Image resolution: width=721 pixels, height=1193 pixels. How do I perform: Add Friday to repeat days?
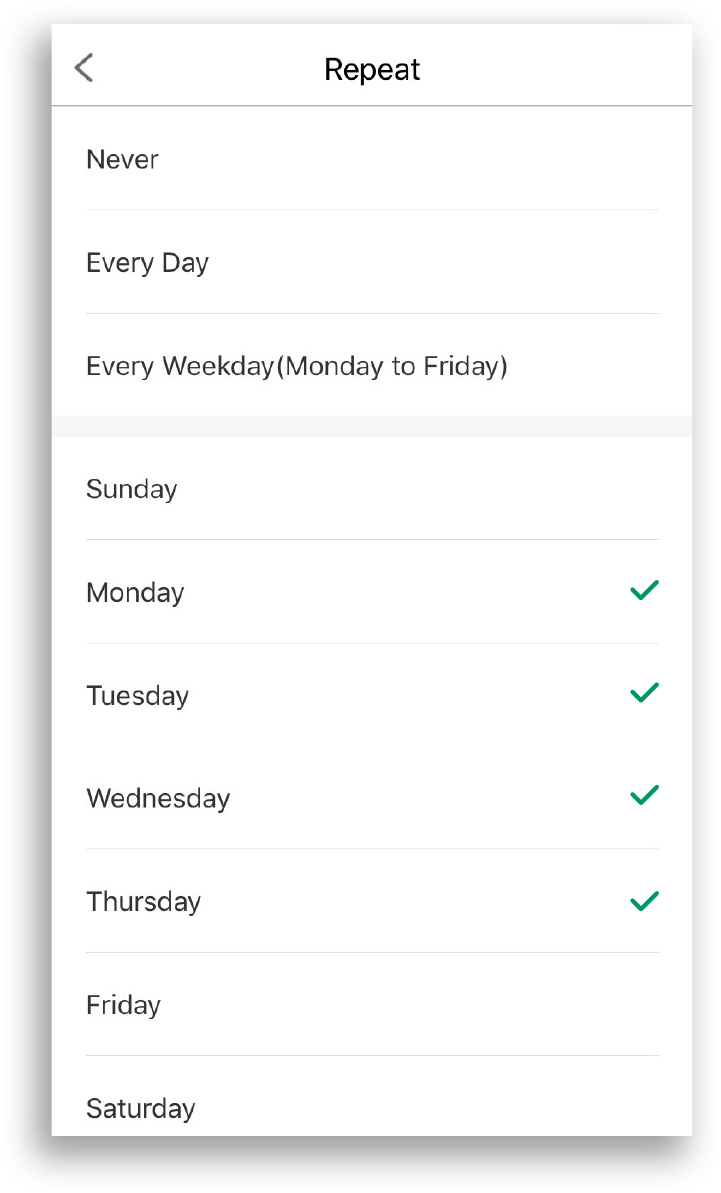click(x=372, y=1004)
